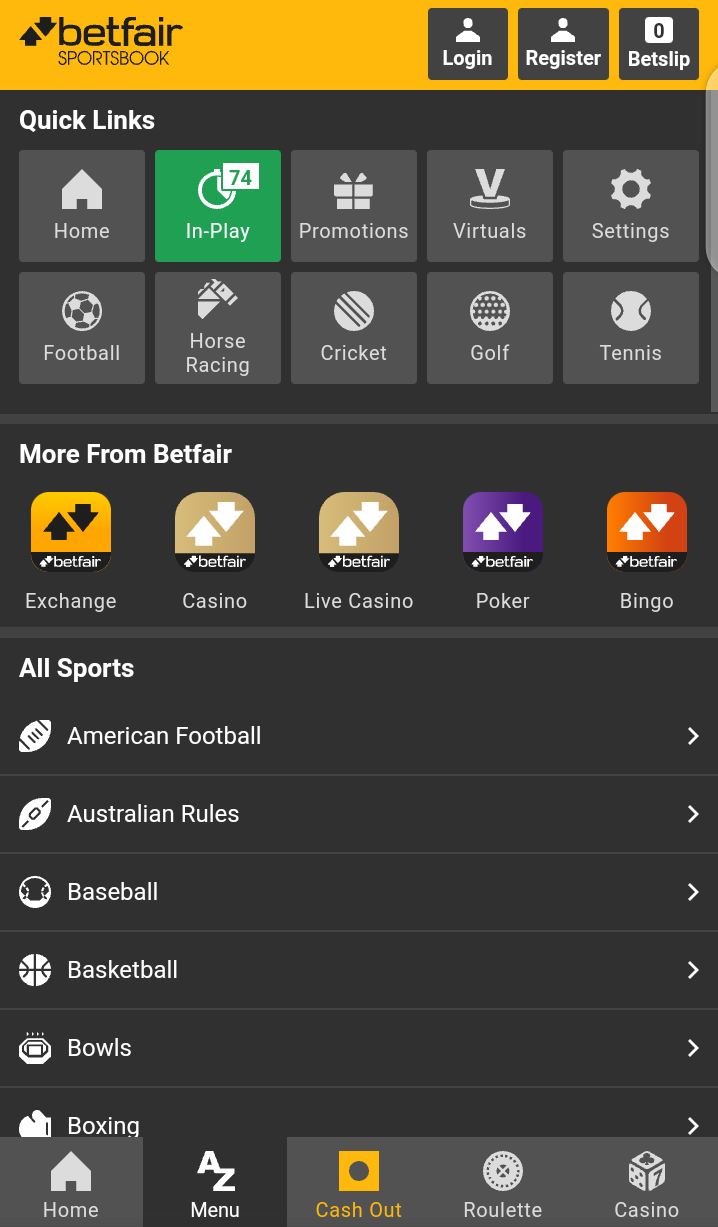718x1227 pixels.
Task: Select Virtuals quick link
Action: [x=490, y=206]
